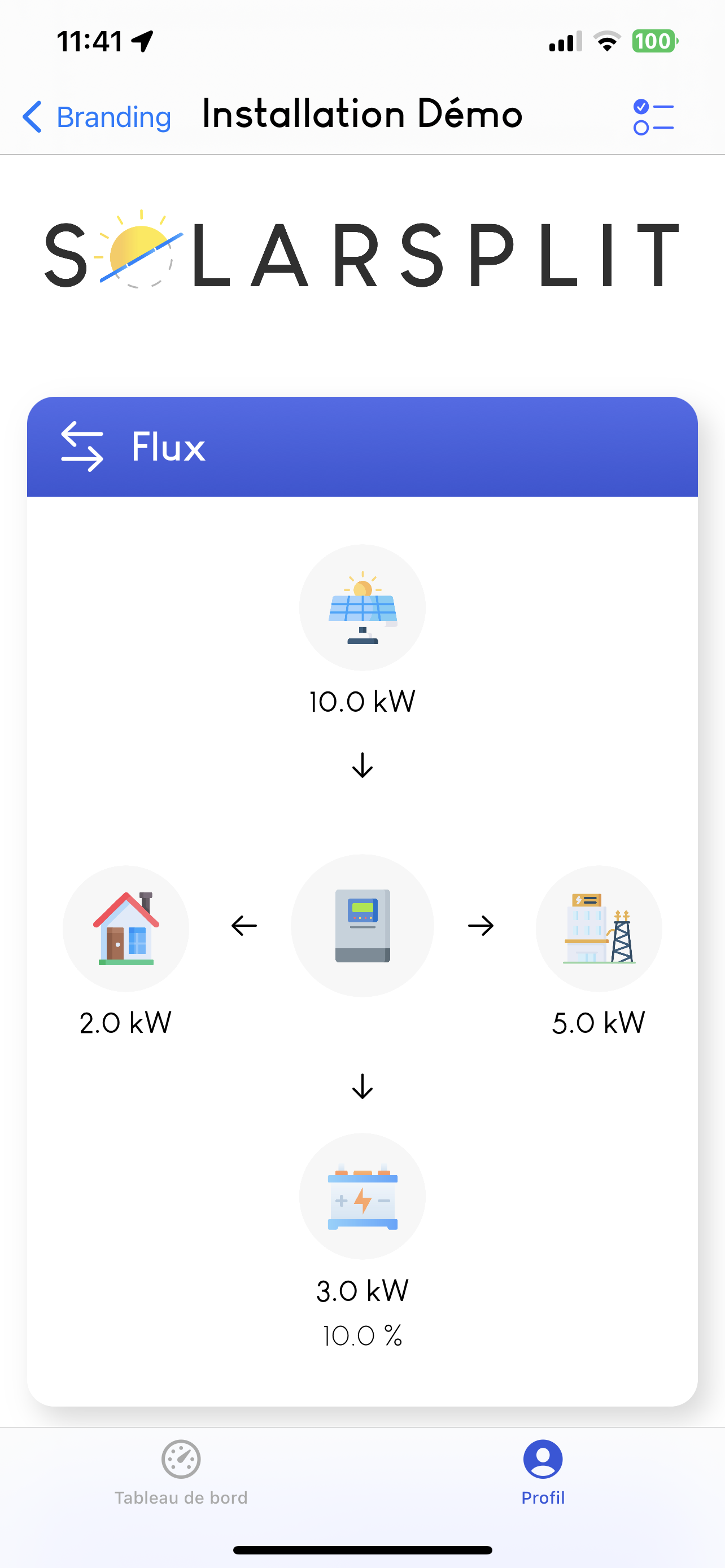
Task: Switch to Tableau de bord tab
Action: pos(181,1472)
